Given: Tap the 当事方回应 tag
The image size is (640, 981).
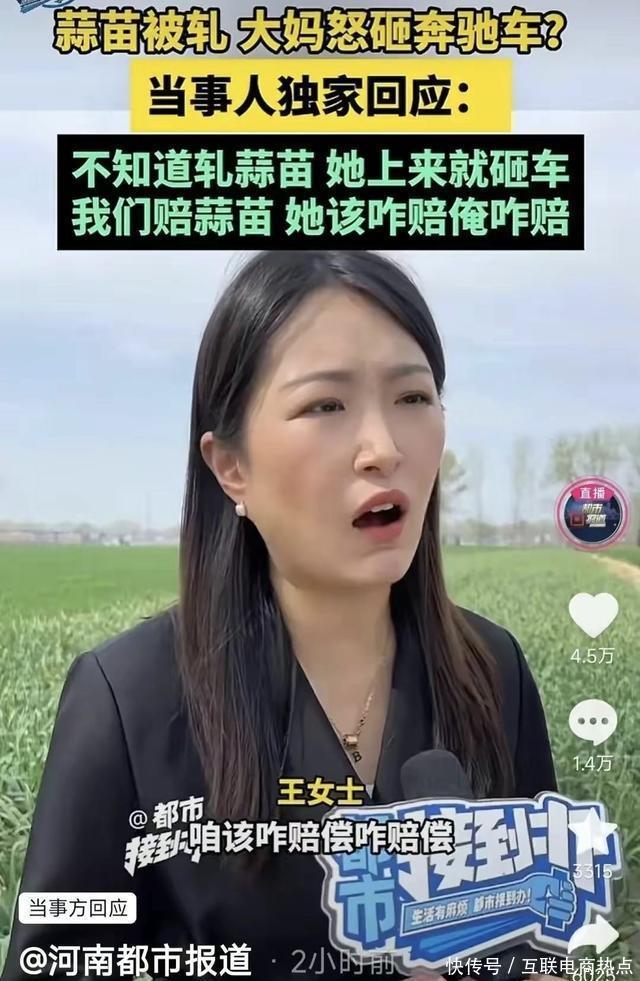Looking at the screenshot, I should click(78, 908).
